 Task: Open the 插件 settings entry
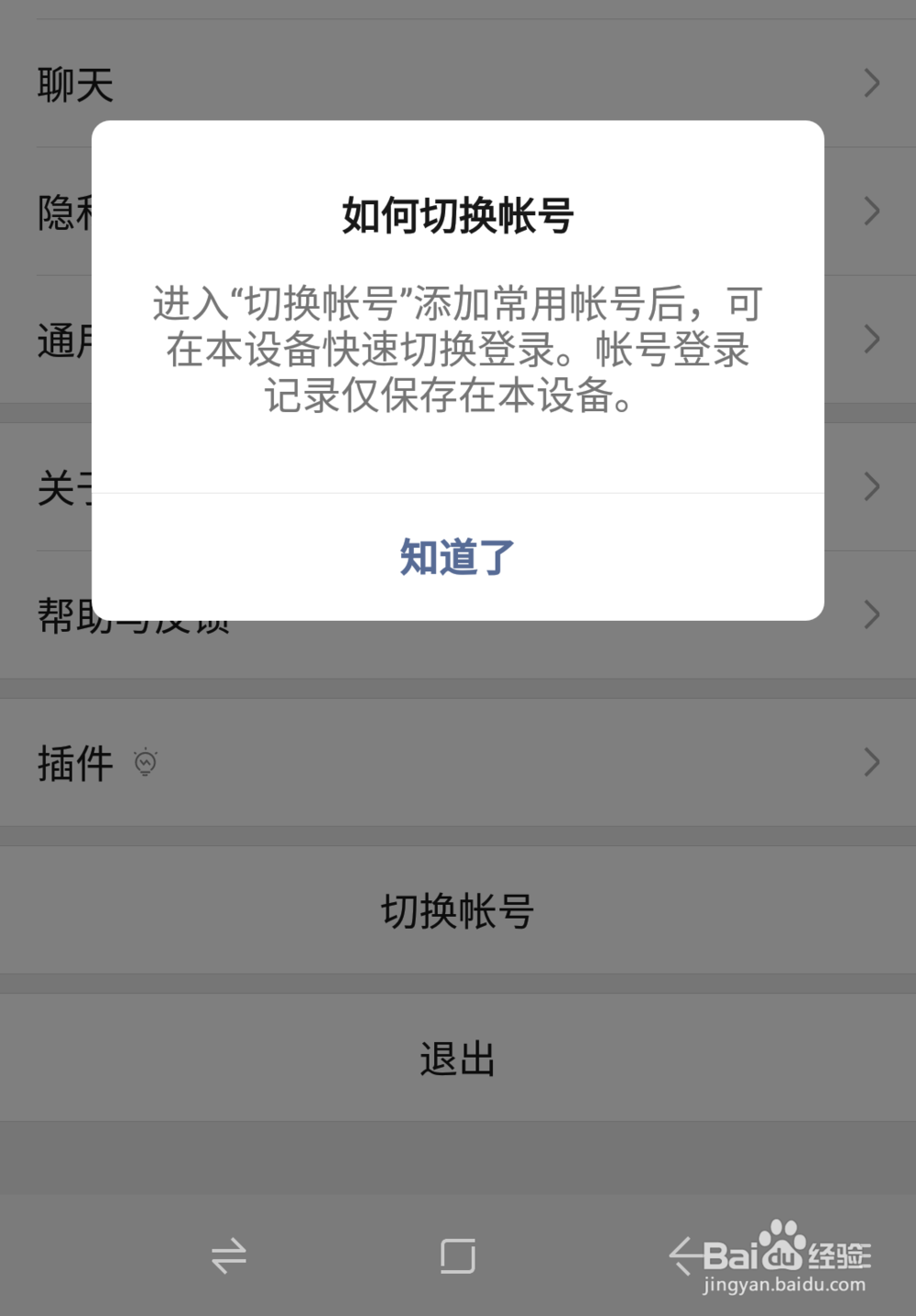click(x=75, y=762)
